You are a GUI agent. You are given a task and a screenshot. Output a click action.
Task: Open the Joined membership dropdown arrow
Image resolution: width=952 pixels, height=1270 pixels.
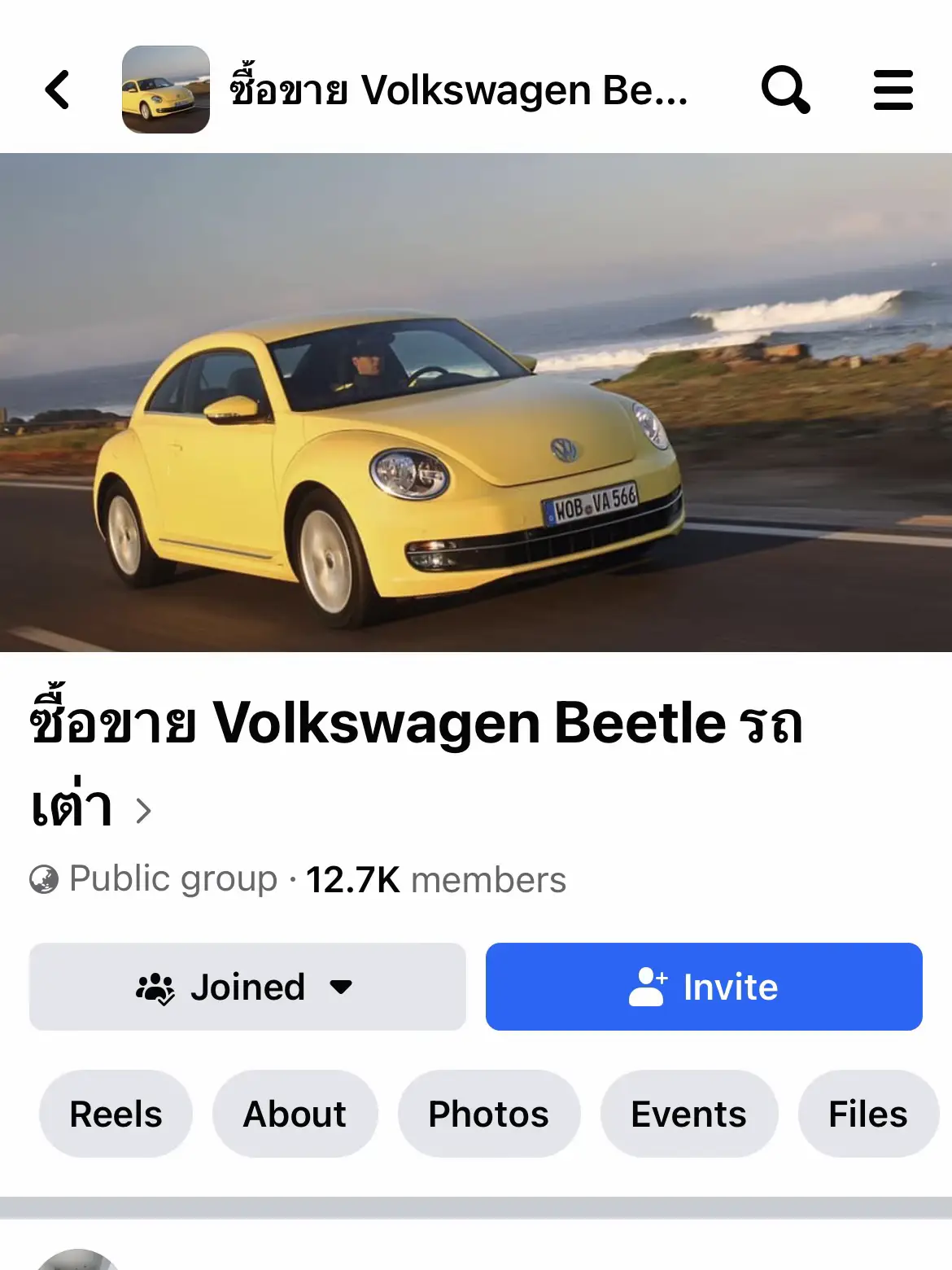click(341, 988)
